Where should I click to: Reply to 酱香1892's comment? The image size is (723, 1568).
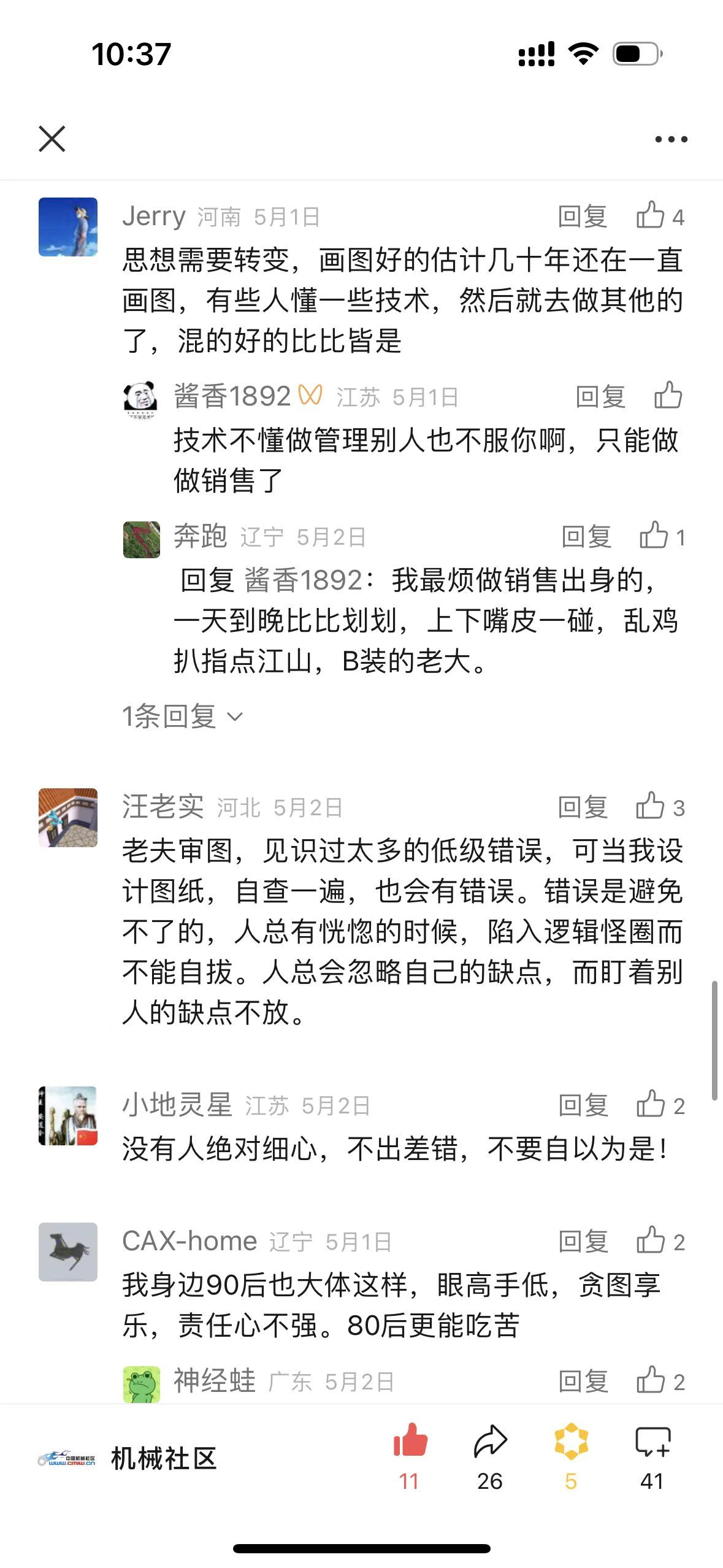pos(600,397)
